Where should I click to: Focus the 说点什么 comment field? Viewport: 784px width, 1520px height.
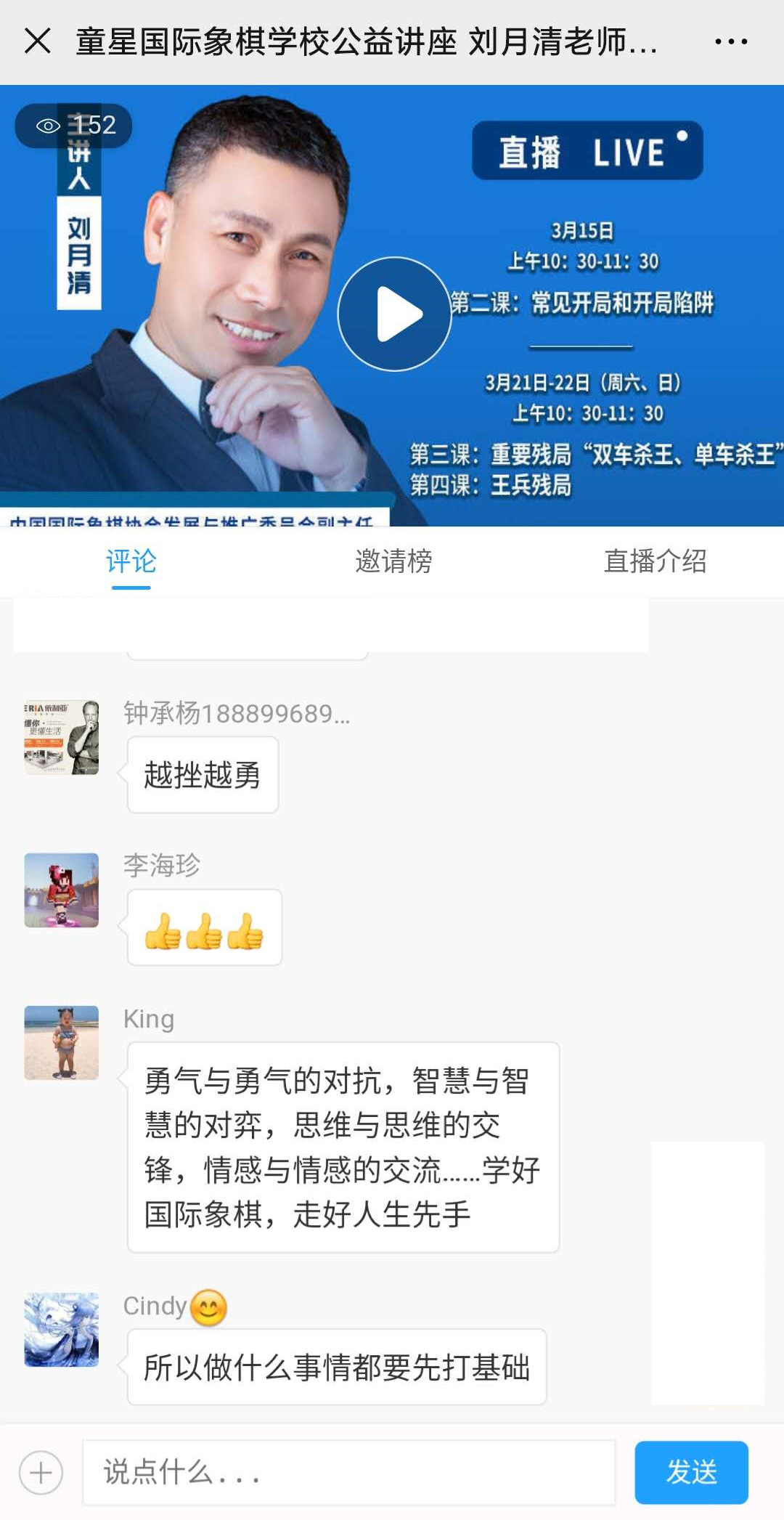coord(348,1473)
